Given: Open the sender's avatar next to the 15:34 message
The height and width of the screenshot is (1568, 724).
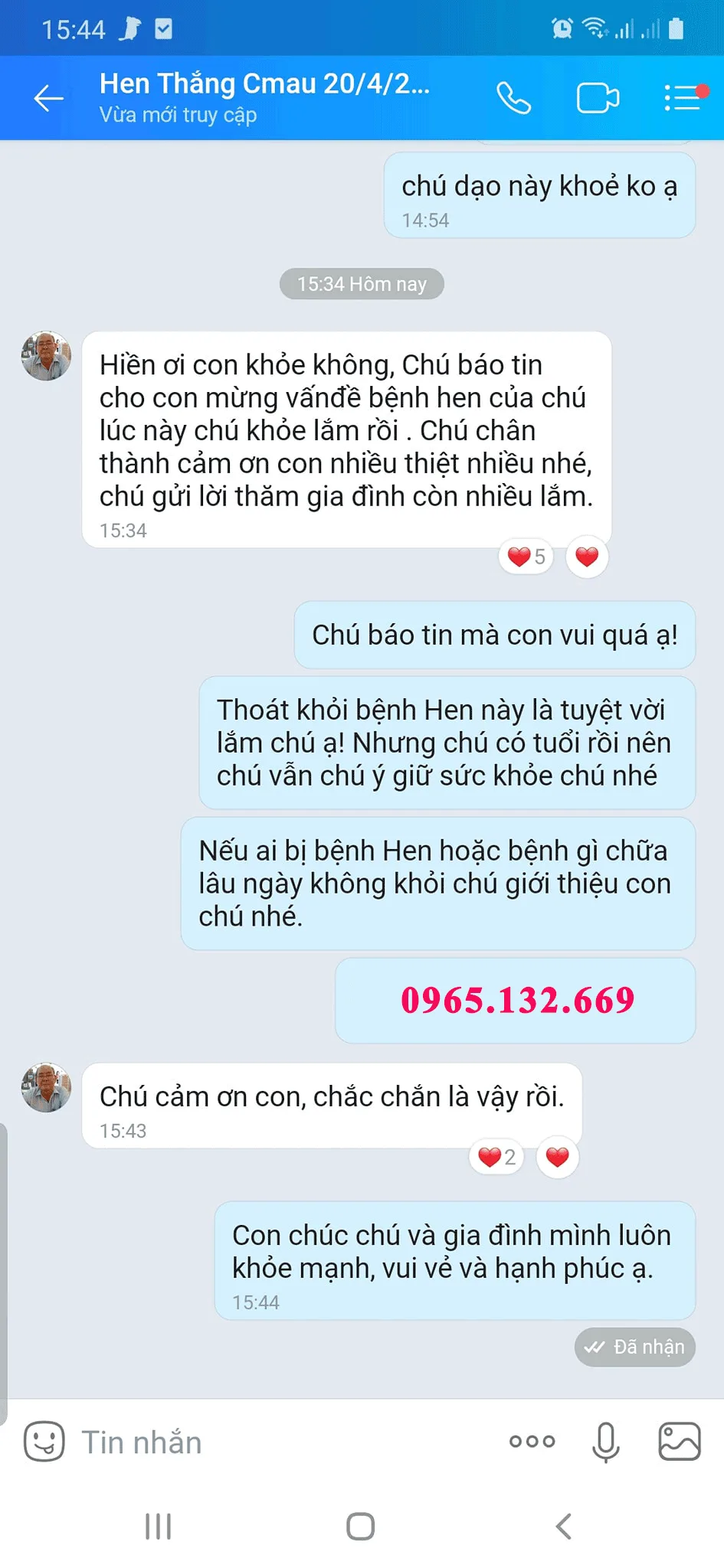Looking at the screenshot, I should 46,356.
